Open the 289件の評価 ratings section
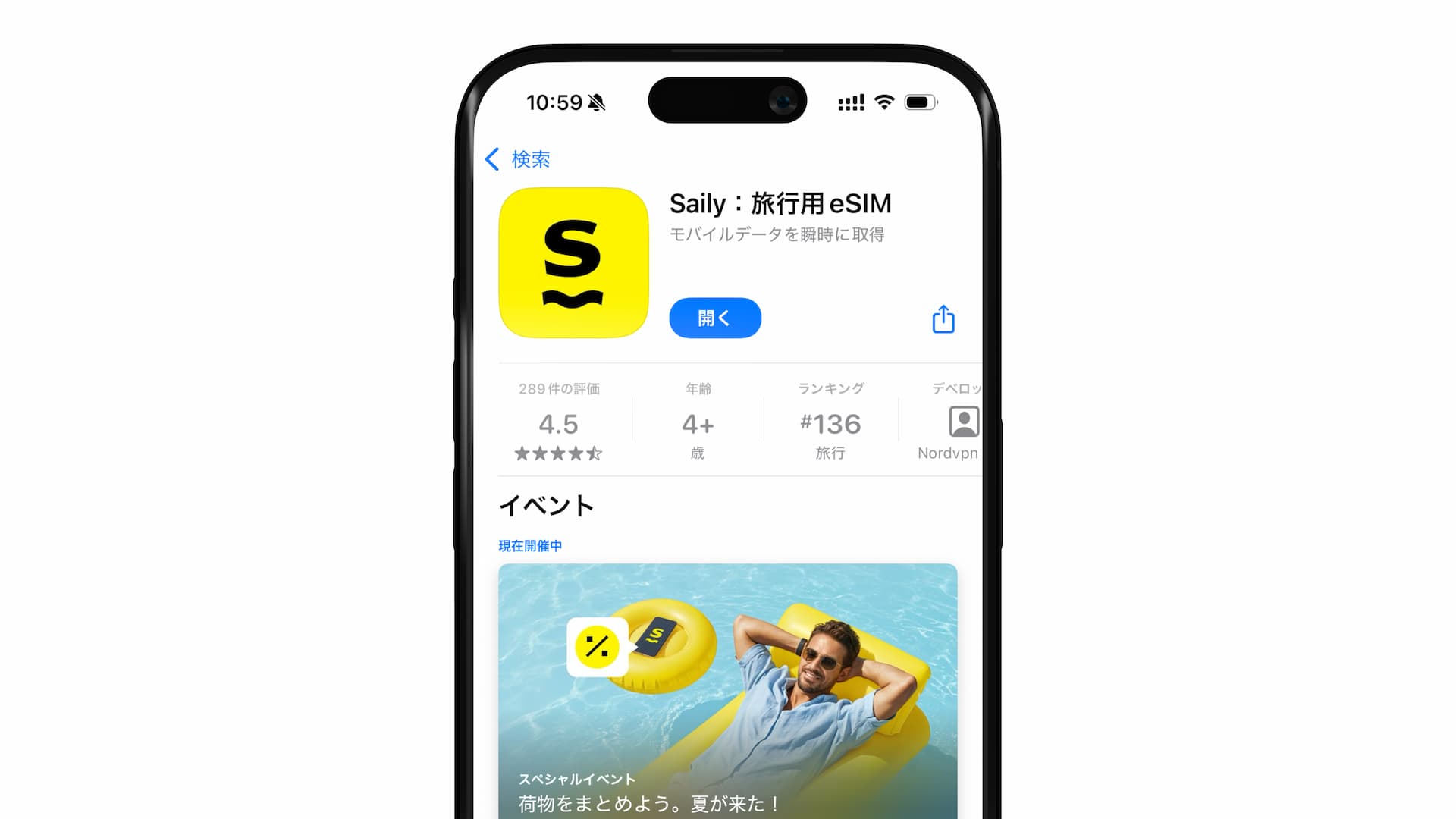 559,422
